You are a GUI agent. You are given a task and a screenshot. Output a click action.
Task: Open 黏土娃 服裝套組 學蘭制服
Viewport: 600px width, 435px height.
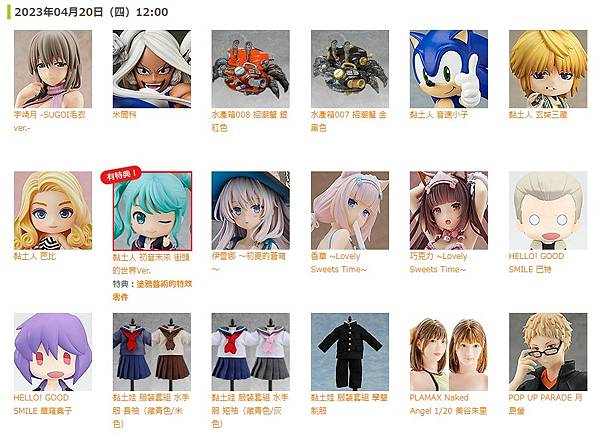(349, 351)
